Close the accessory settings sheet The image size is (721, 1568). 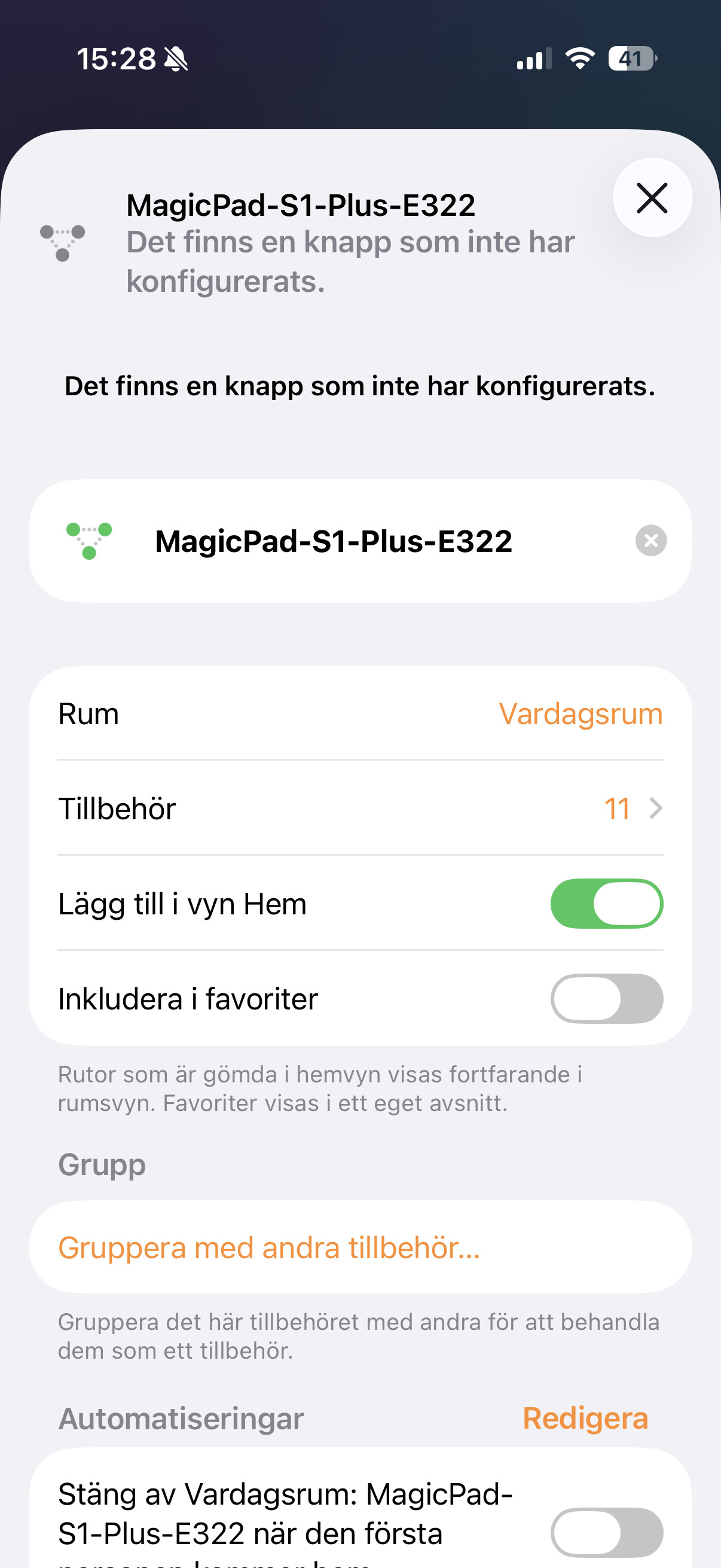pos(652,198)
